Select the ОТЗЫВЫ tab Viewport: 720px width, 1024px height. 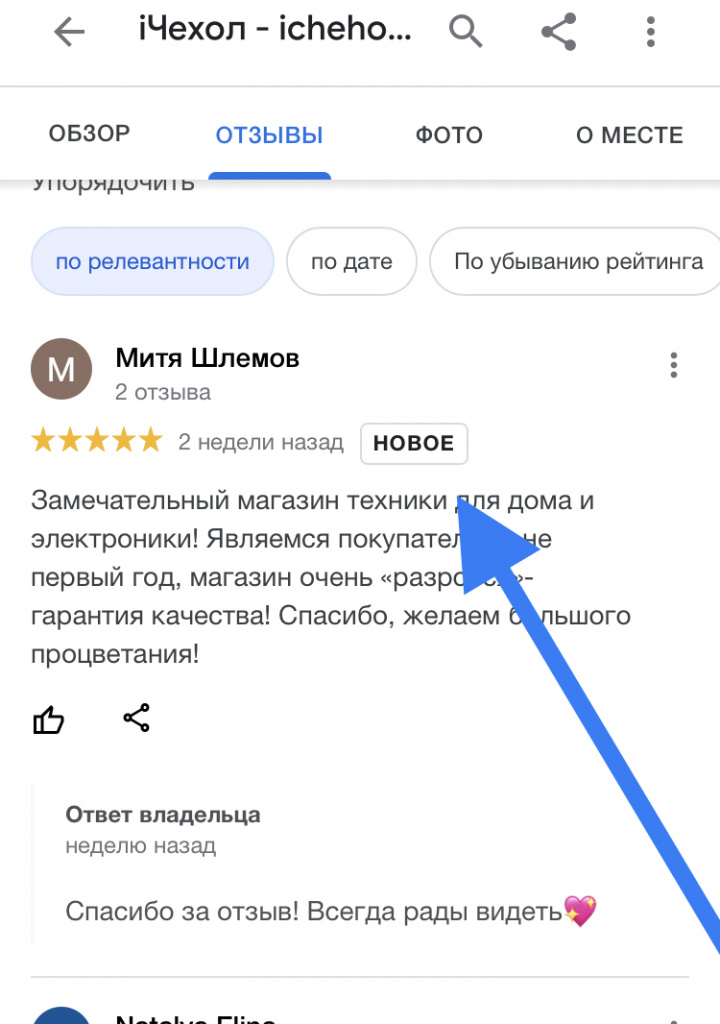click(269, 135)
